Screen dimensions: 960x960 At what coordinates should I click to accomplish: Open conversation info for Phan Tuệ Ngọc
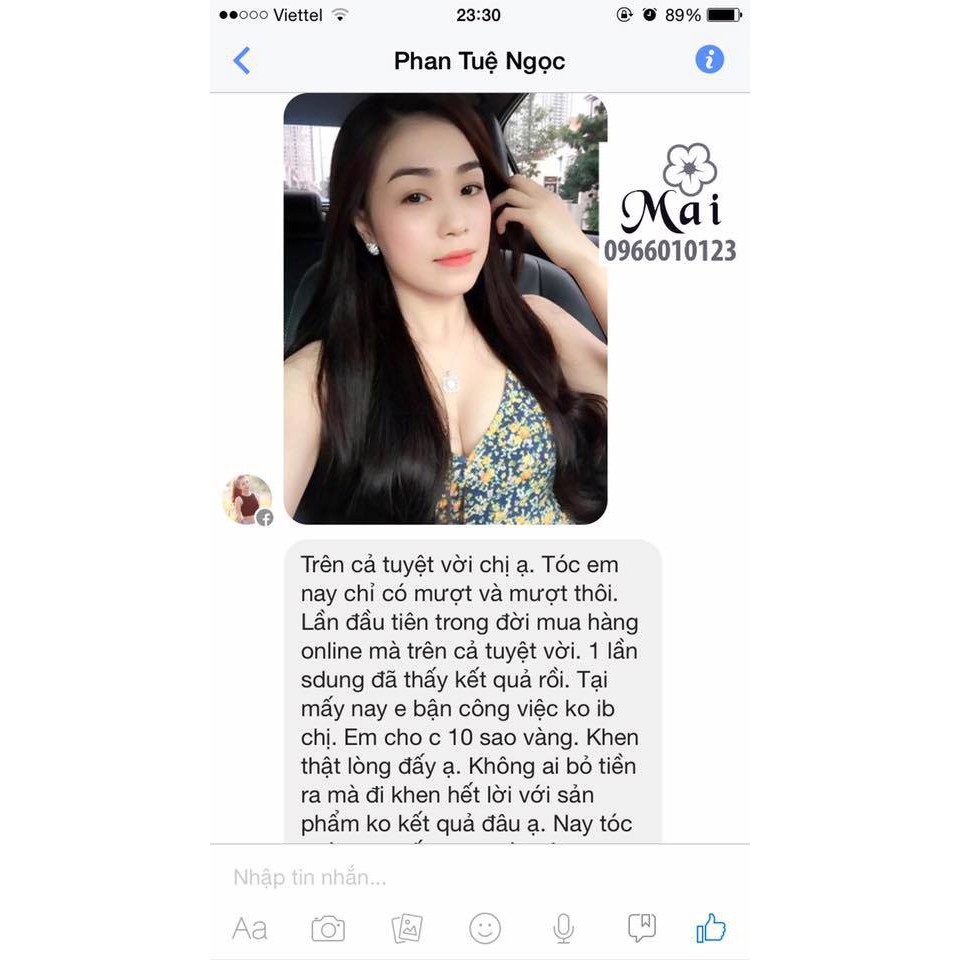pyautogui.click(x=709, y=59)
